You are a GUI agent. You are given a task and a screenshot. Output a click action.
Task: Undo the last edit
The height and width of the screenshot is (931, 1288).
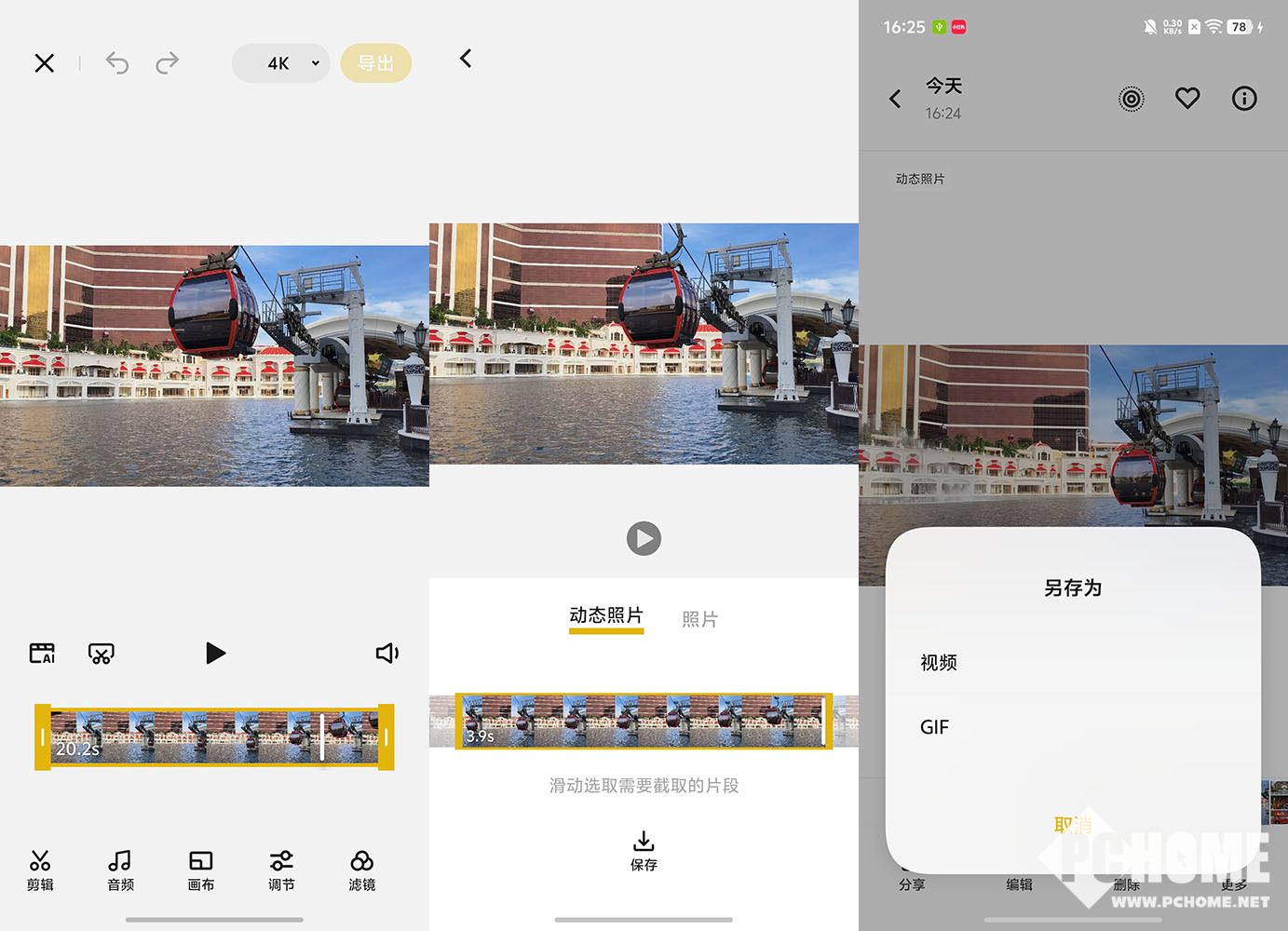coord(117,63)
